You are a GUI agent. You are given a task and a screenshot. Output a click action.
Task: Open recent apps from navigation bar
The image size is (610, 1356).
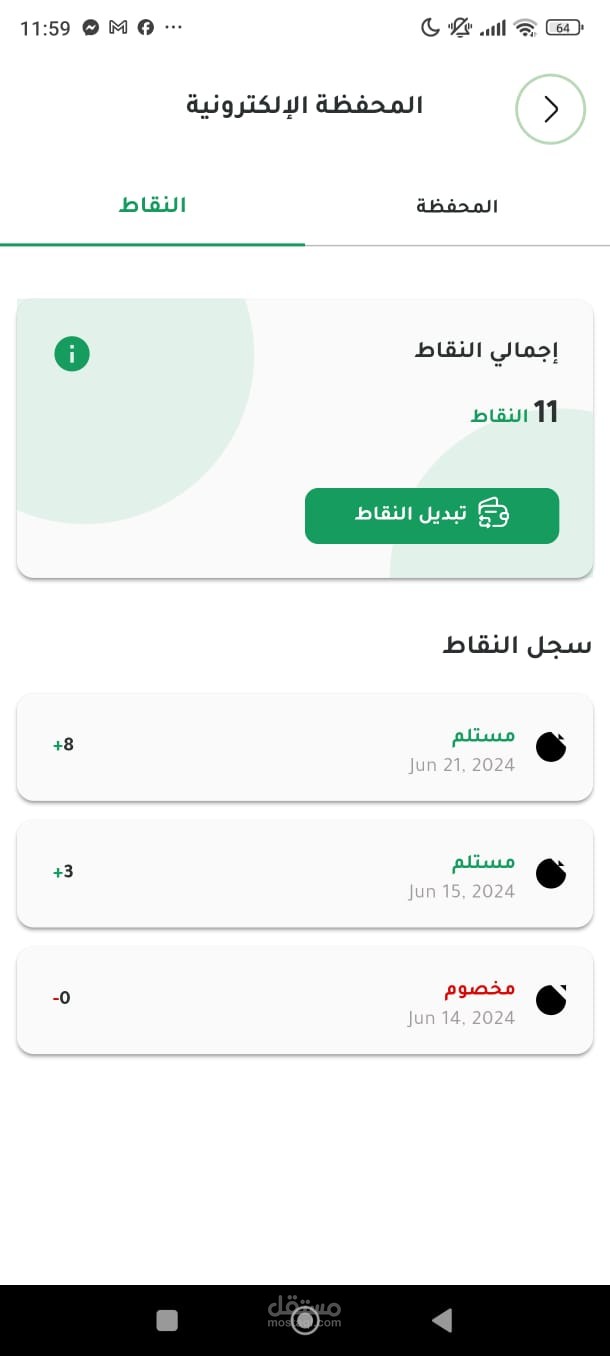point(167,1320)
